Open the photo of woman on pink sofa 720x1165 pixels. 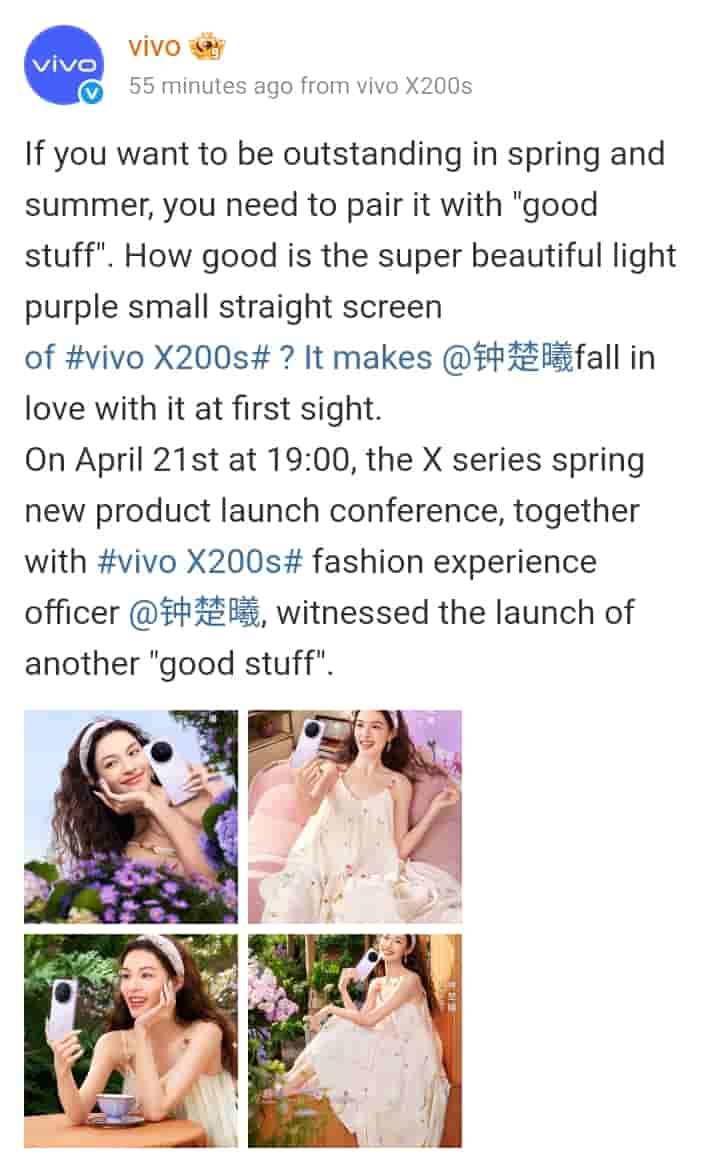355,816
